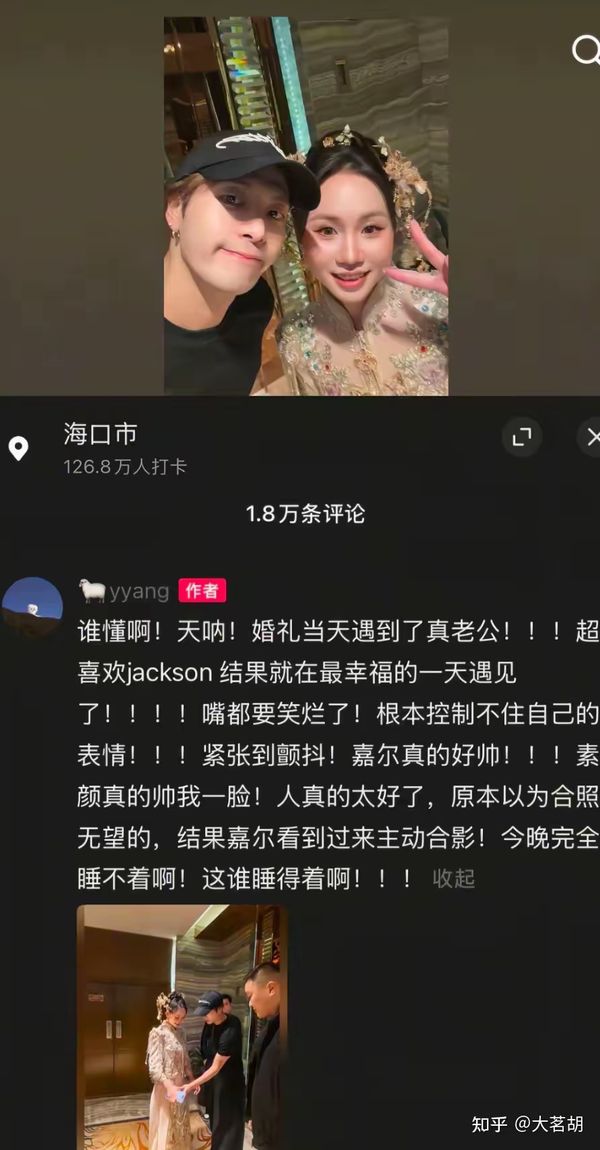Viewport: 600px width, 1150px height.
Task: Close the comments panel
Action: coord(591,437)
